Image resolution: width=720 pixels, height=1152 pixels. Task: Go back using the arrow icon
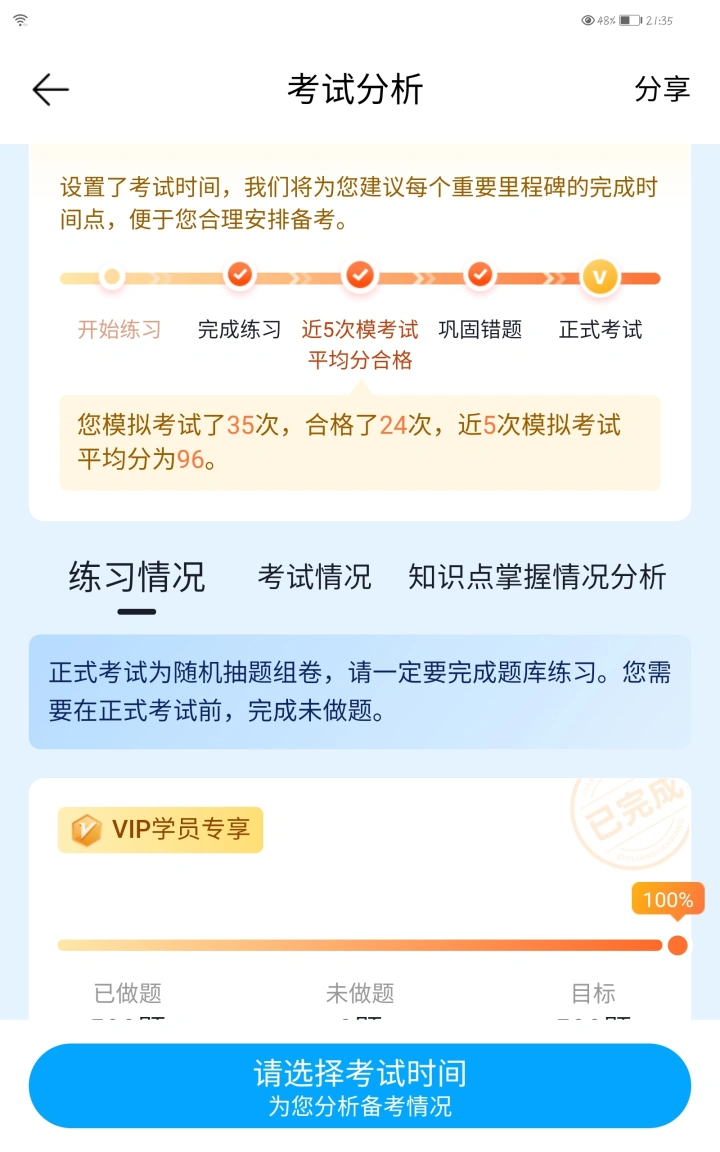click(x=51, y=90)
